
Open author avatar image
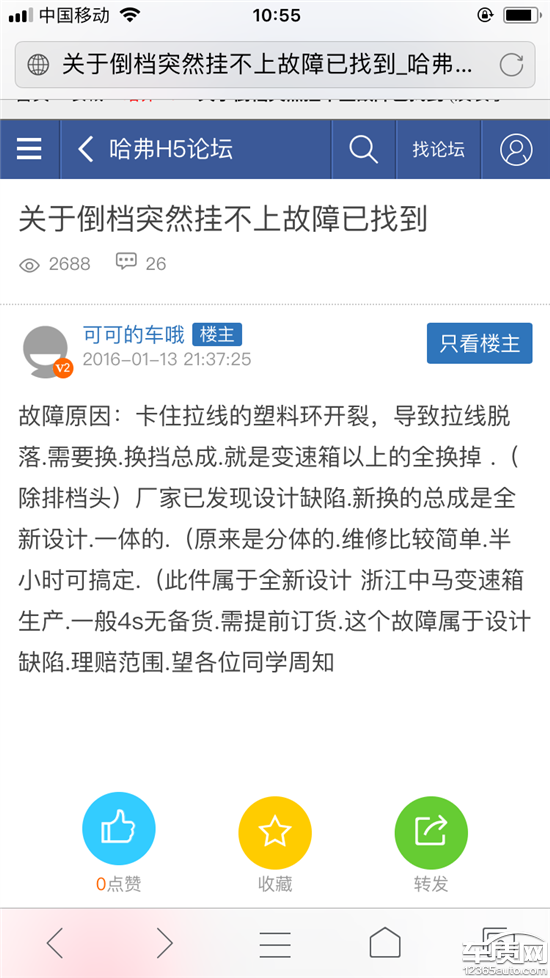click(47, 351)
